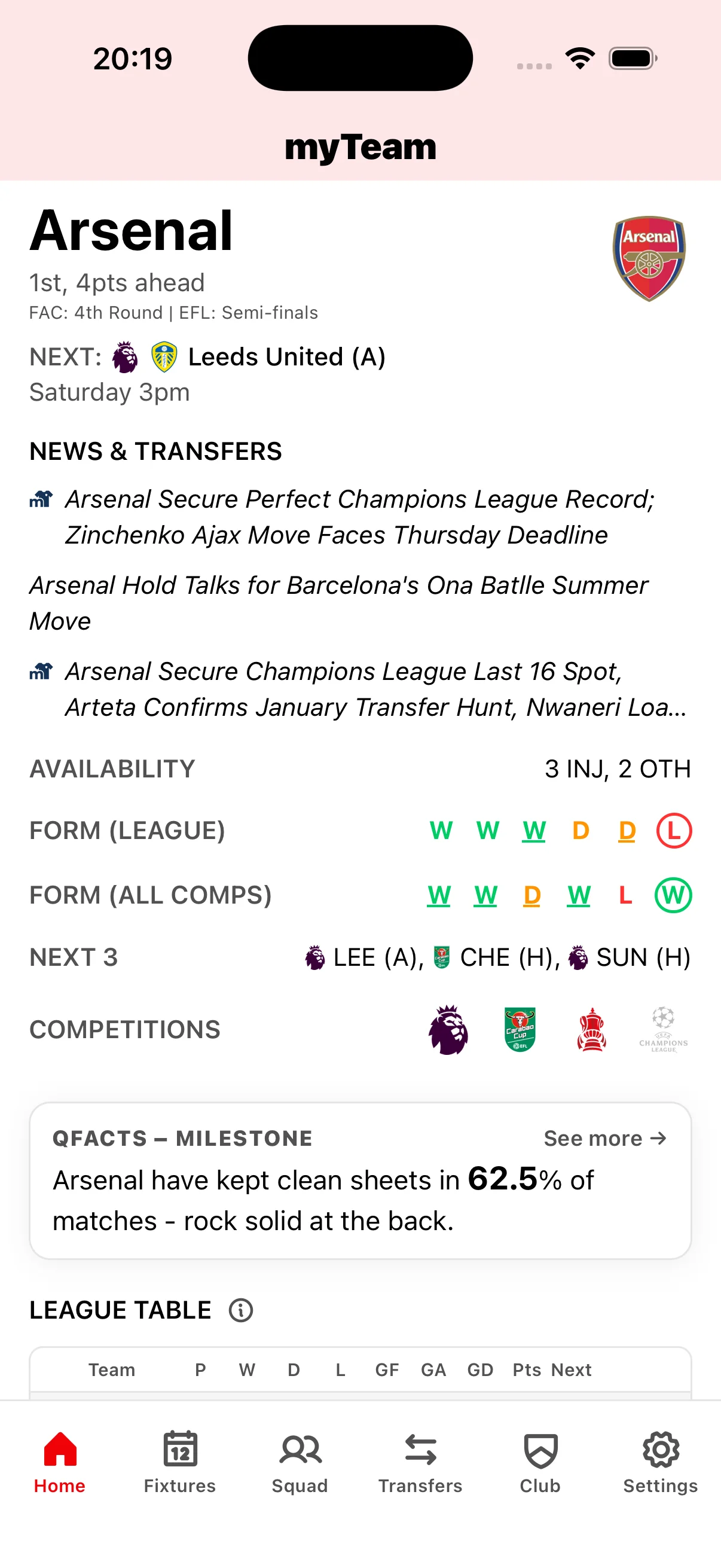
Task: Select the circled W in all-comps form
Action: click(673, 895)
